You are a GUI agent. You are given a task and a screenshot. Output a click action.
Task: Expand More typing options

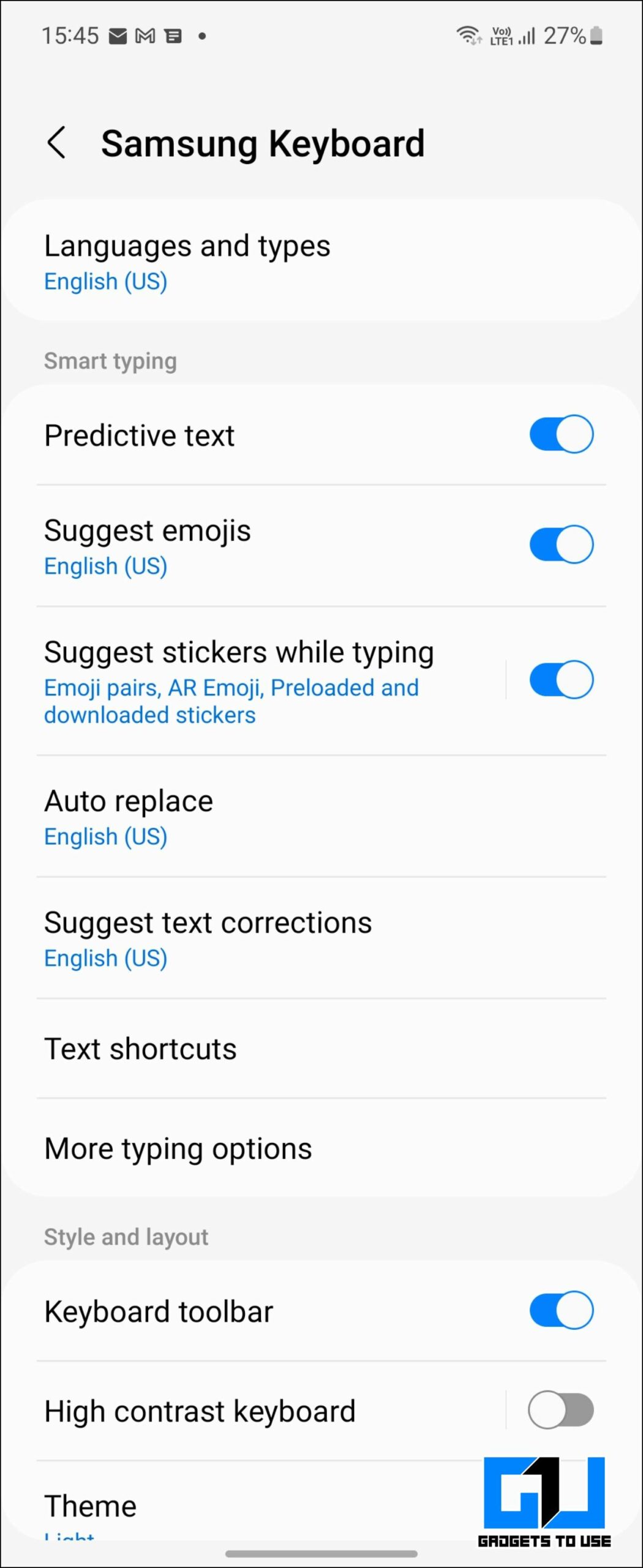pos(178,1148)
